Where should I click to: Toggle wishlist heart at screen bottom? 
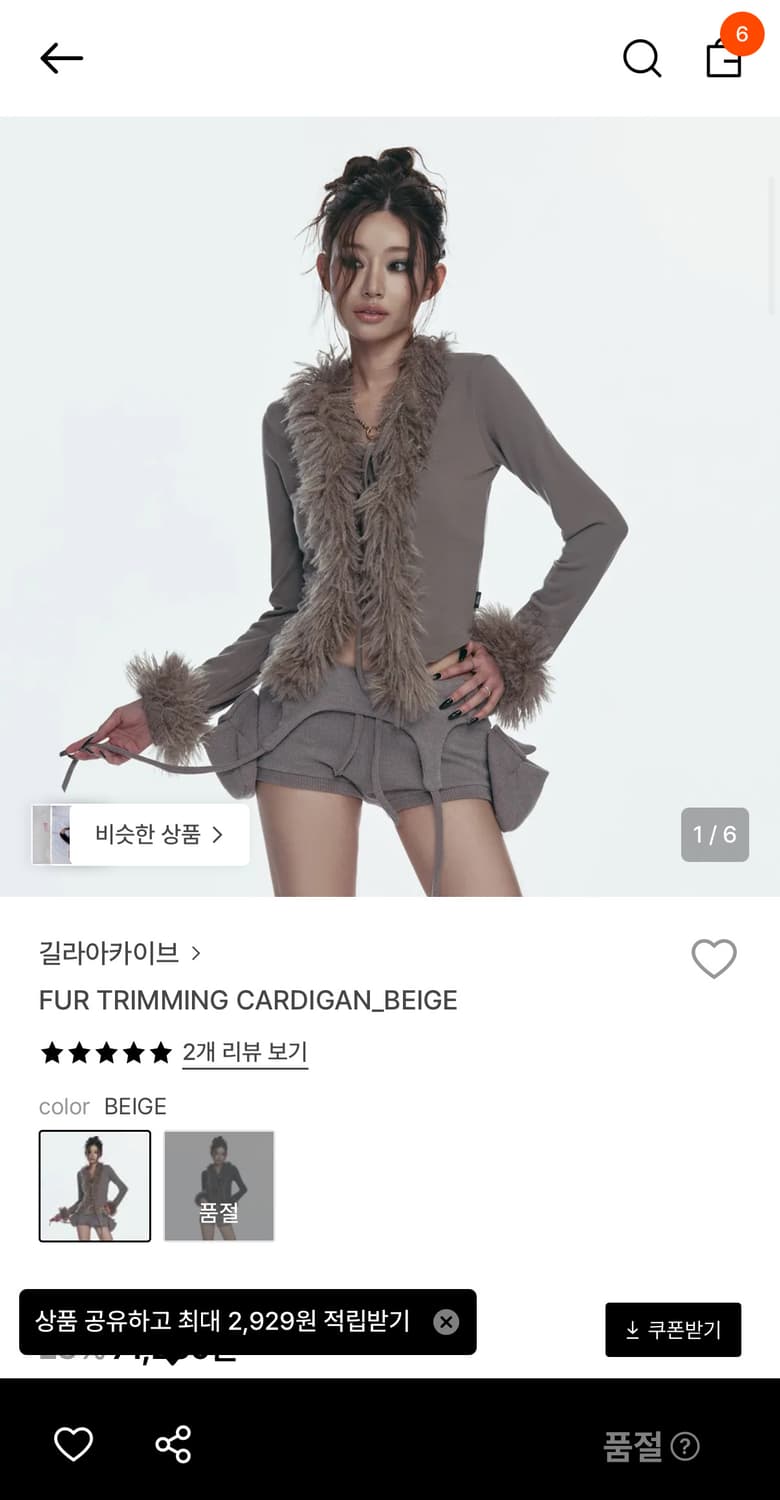pos(73,1443)
